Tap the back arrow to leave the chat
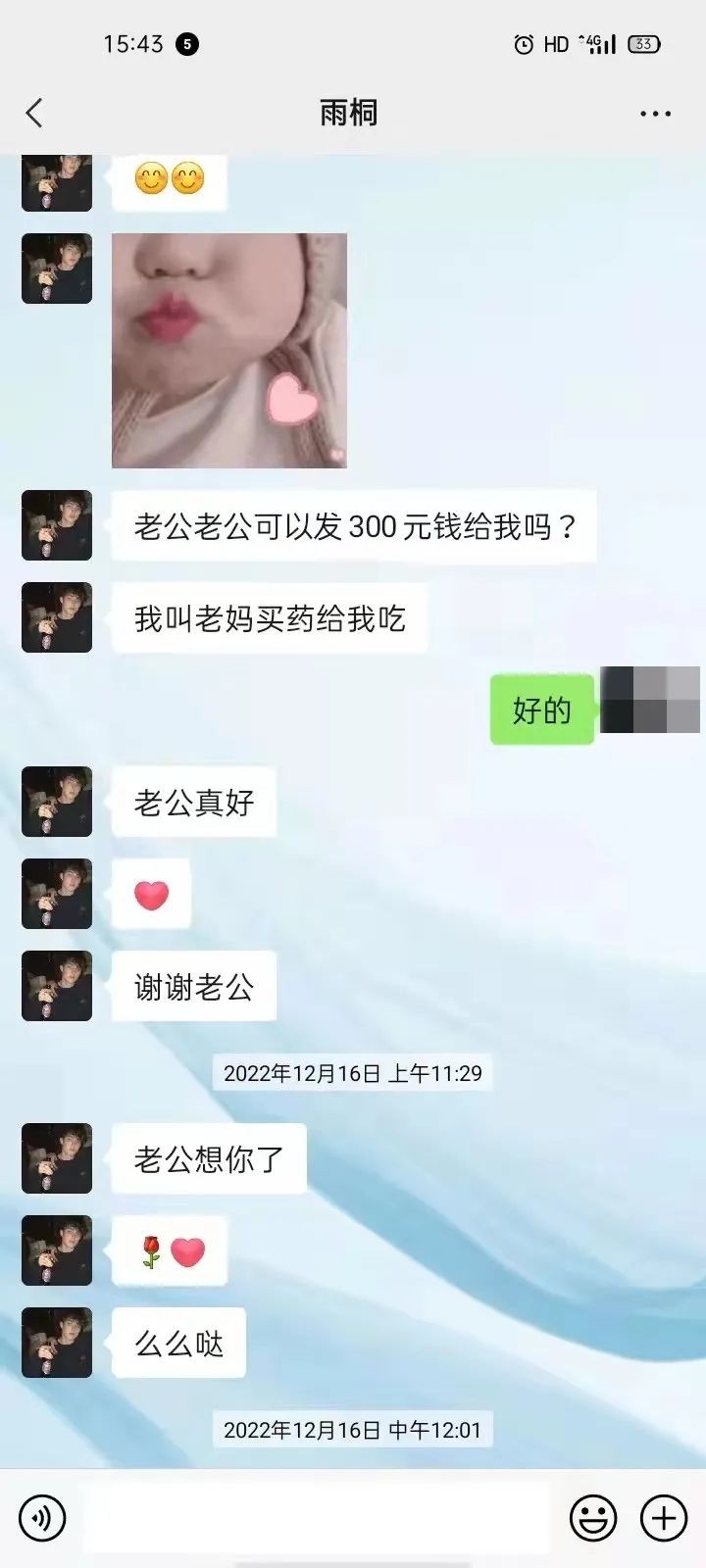This screenshot has width=706, height=1568. (34, 113)
